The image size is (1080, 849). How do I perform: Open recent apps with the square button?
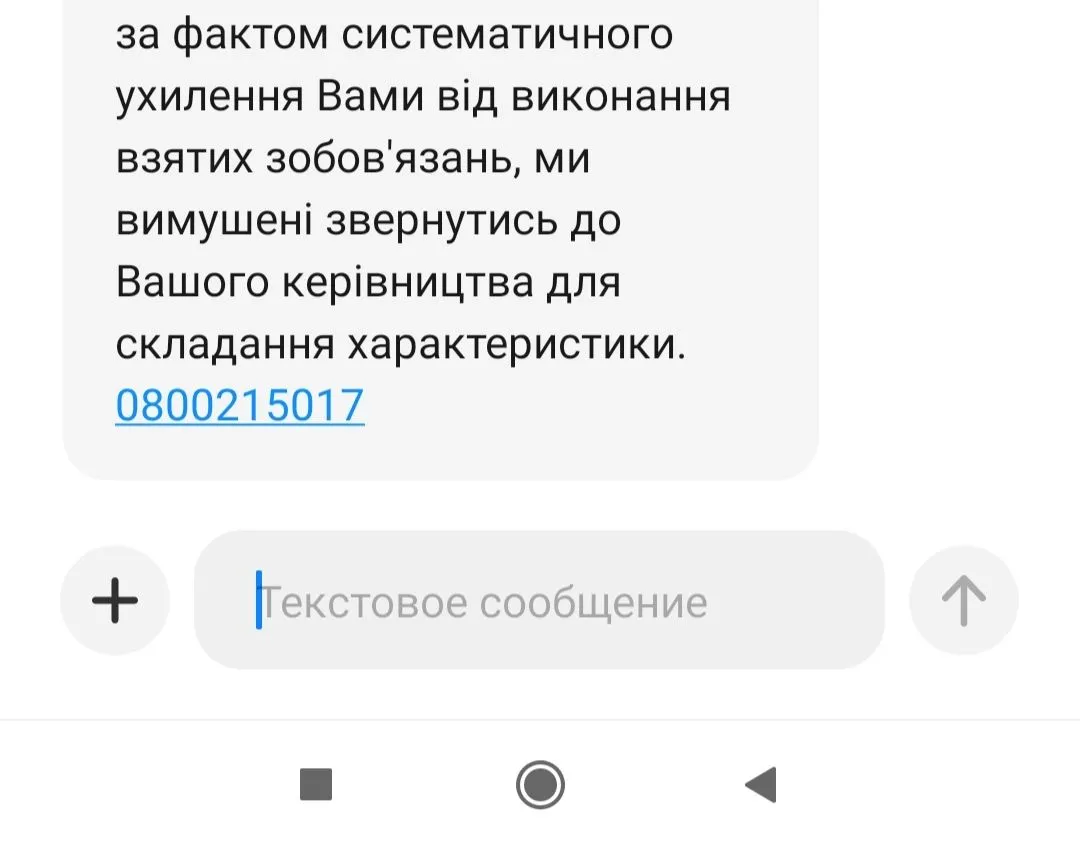316,785
